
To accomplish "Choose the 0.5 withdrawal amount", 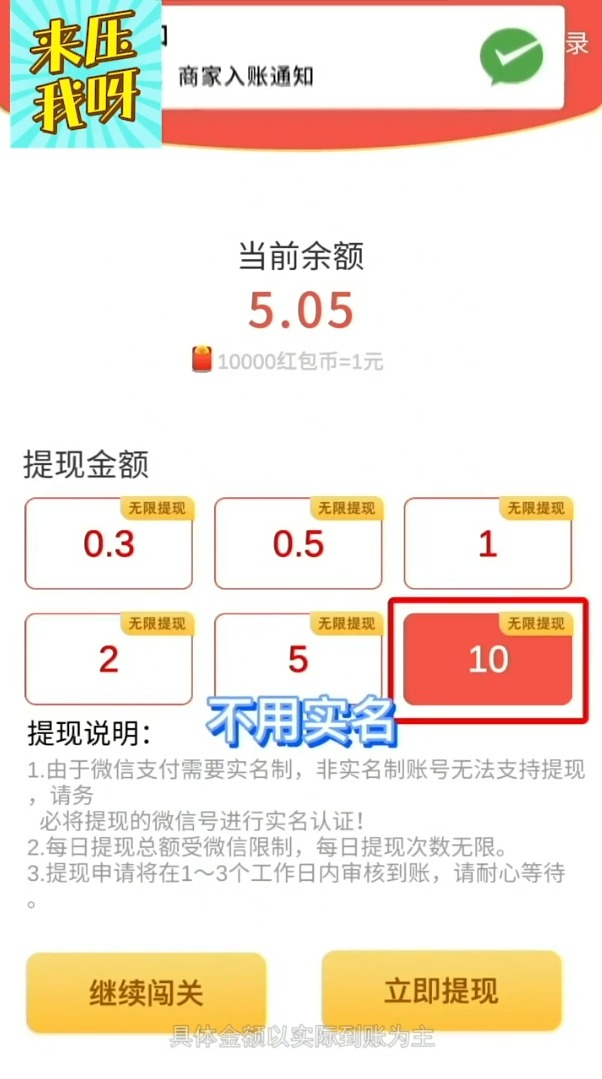I will click(x=298, y=544).
